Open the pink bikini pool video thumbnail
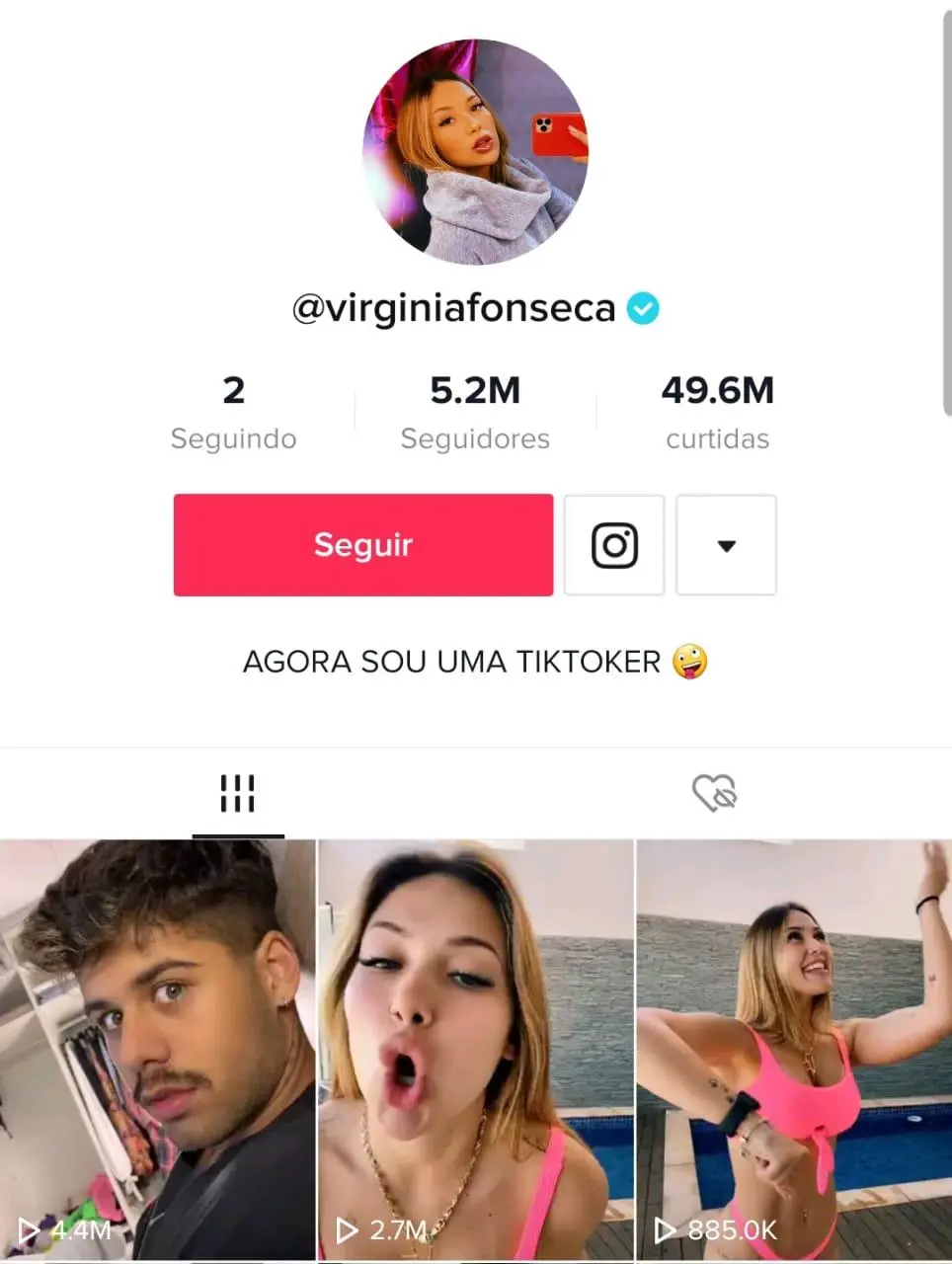This screenshot has width=952, height=1264. click(792, 1047)
